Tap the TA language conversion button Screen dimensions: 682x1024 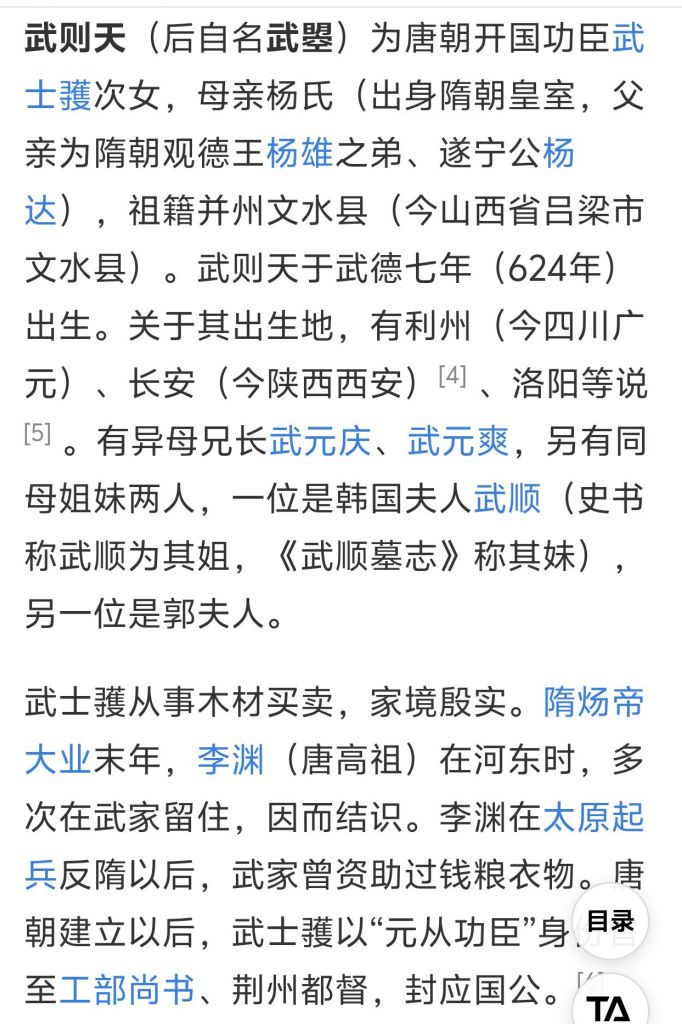coord(610,1005)
